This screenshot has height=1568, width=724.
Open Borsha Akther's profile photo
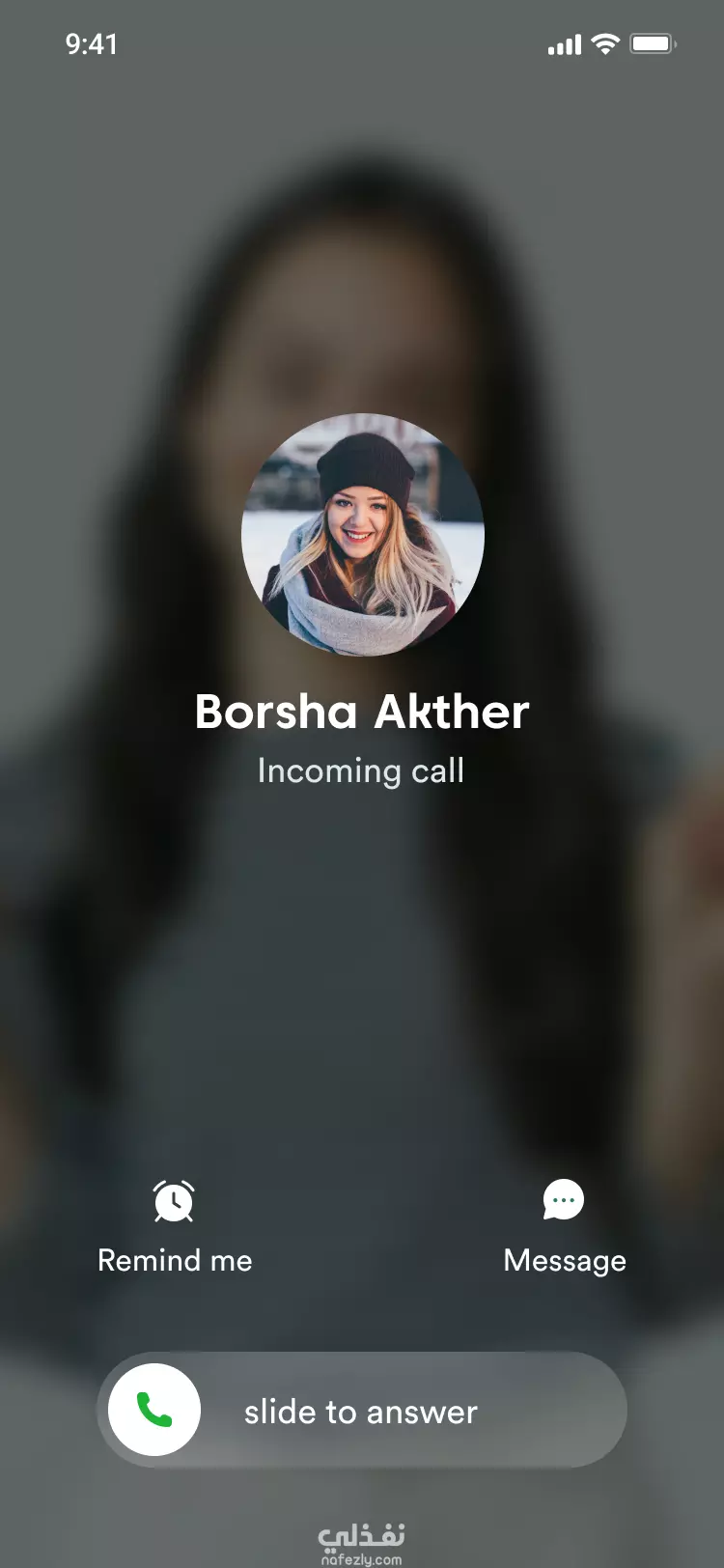click(363, 535)
